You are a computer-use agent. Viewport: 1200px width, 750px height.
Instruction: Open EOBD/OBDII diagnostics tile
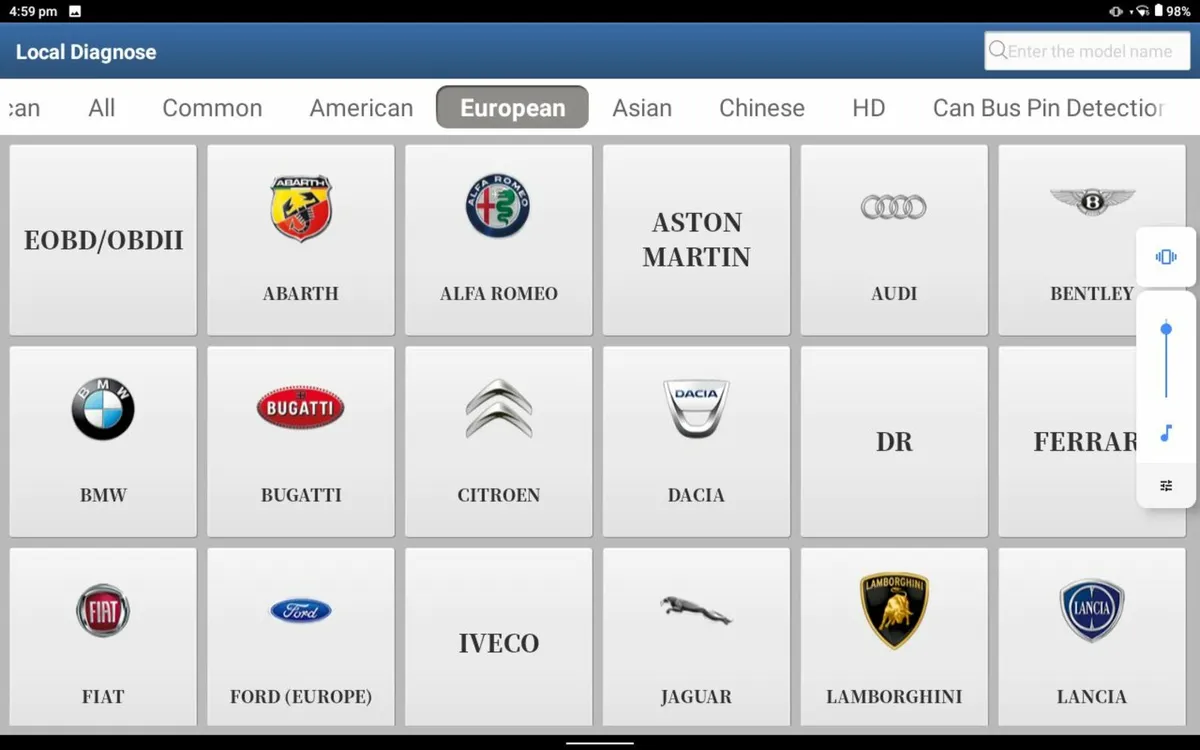click(x=103, y=240)
